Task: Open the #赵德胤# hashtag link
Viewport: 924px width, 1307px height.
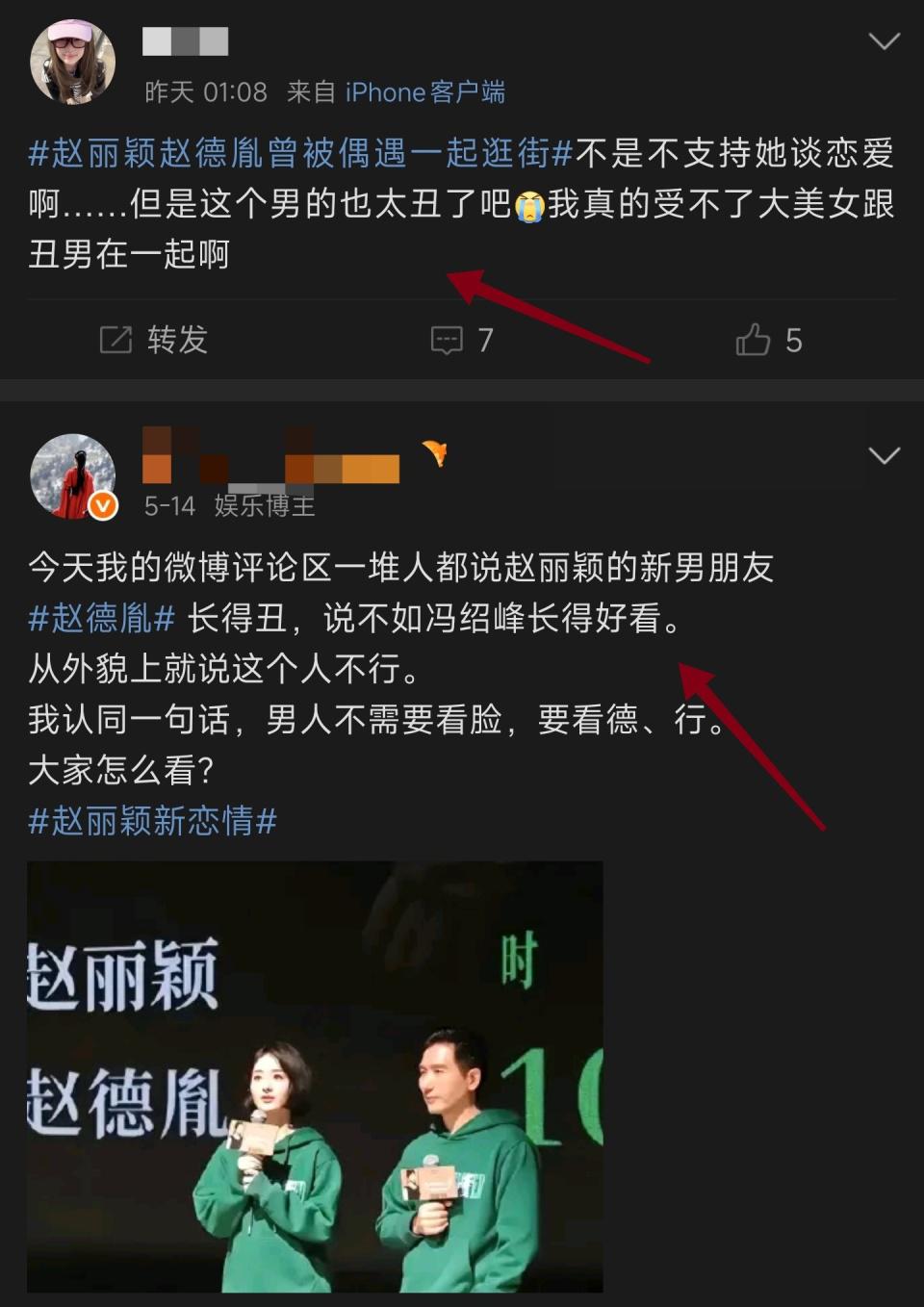Action: click(x=101, y=618)
